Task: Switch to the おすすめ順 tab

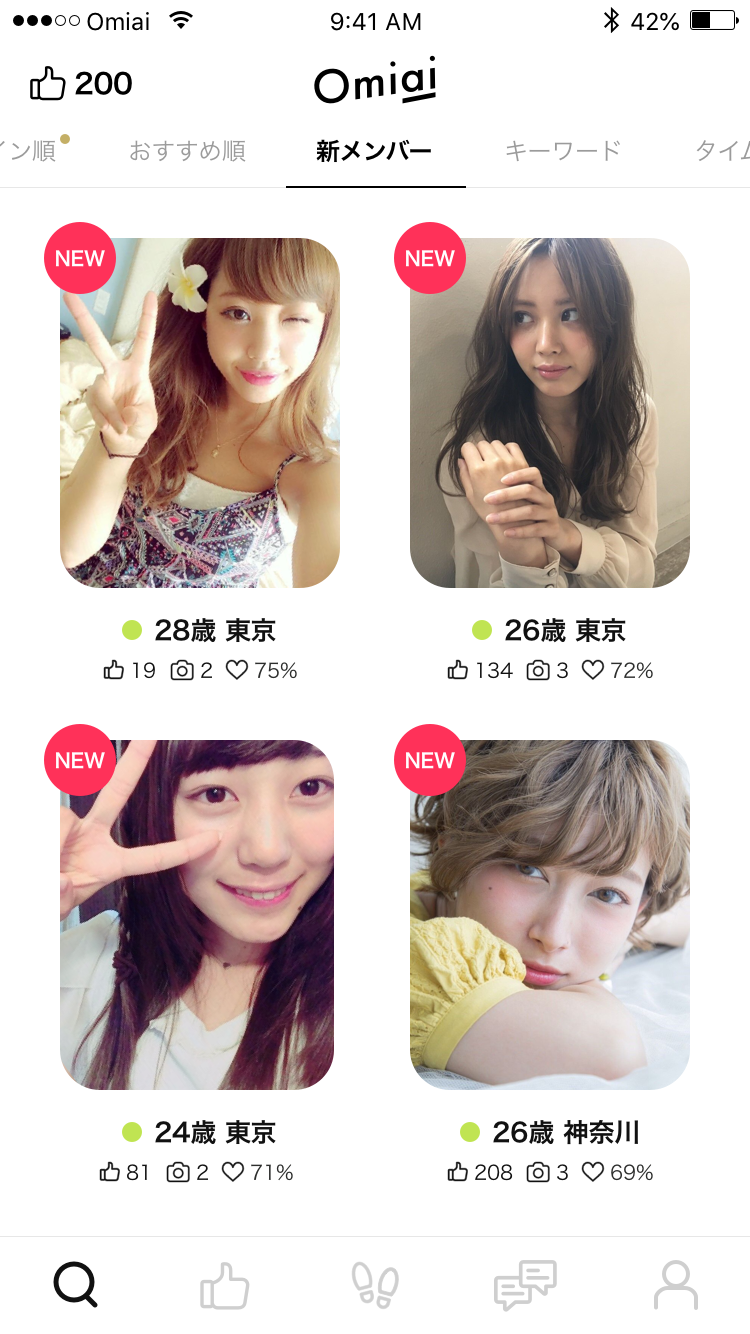Action: click(x=187, y=151)
